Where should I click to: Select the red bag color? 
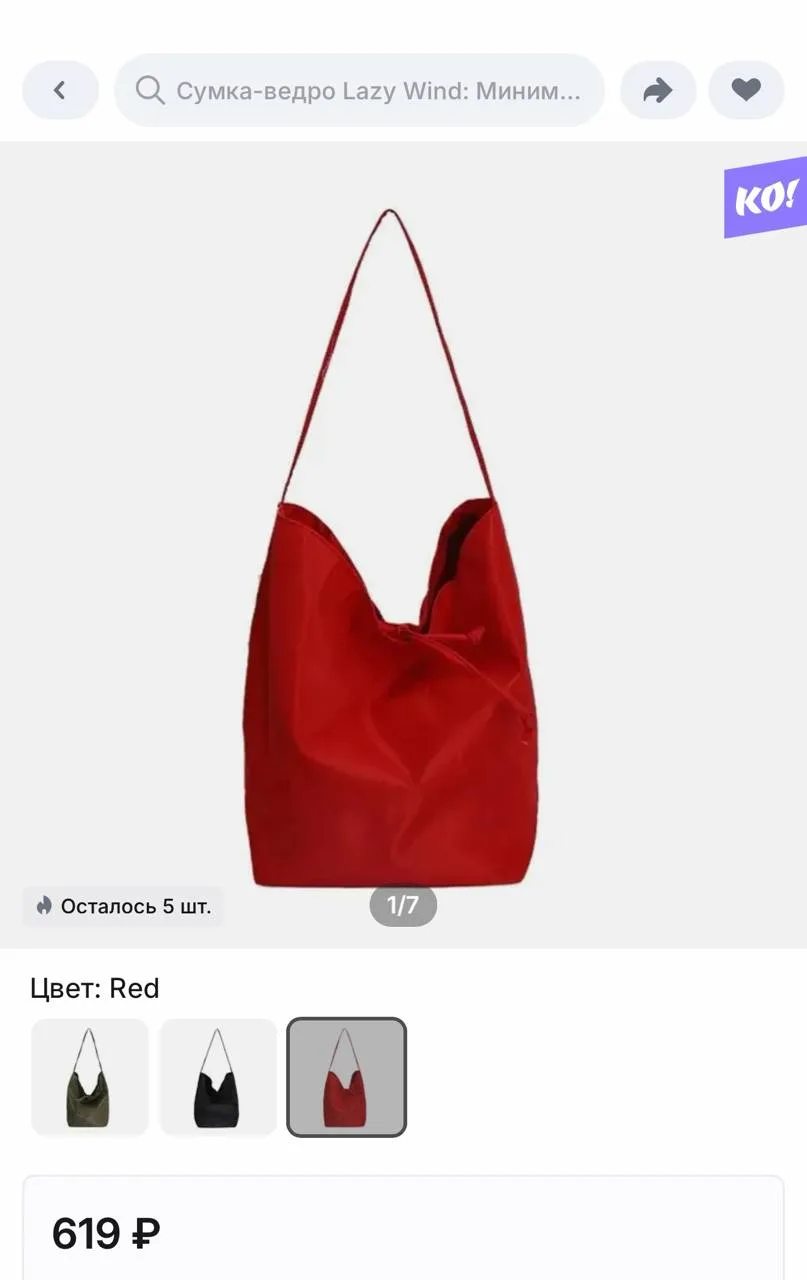[x=346, y=1077]
